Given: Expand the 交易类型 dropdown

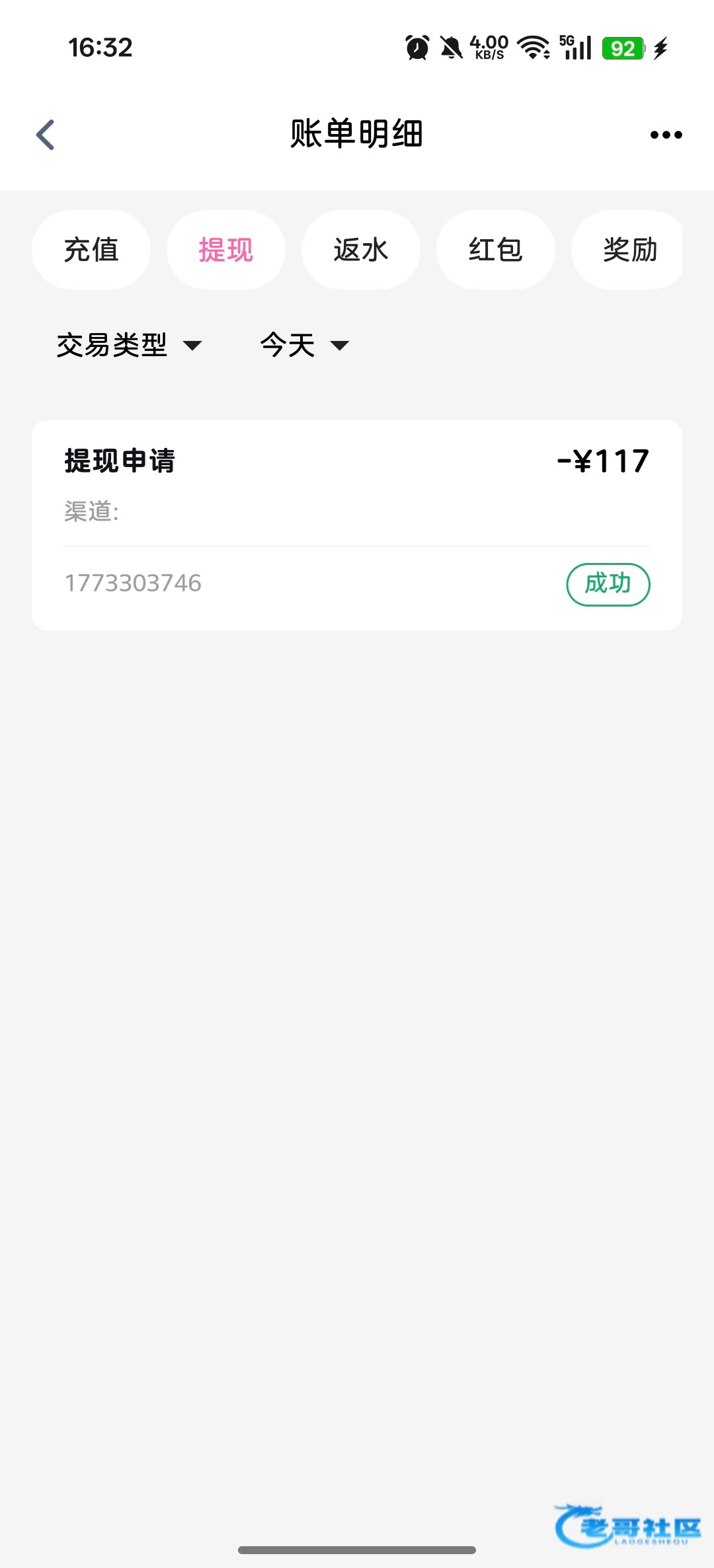Looking at the screenshot, I should [129, 345].
